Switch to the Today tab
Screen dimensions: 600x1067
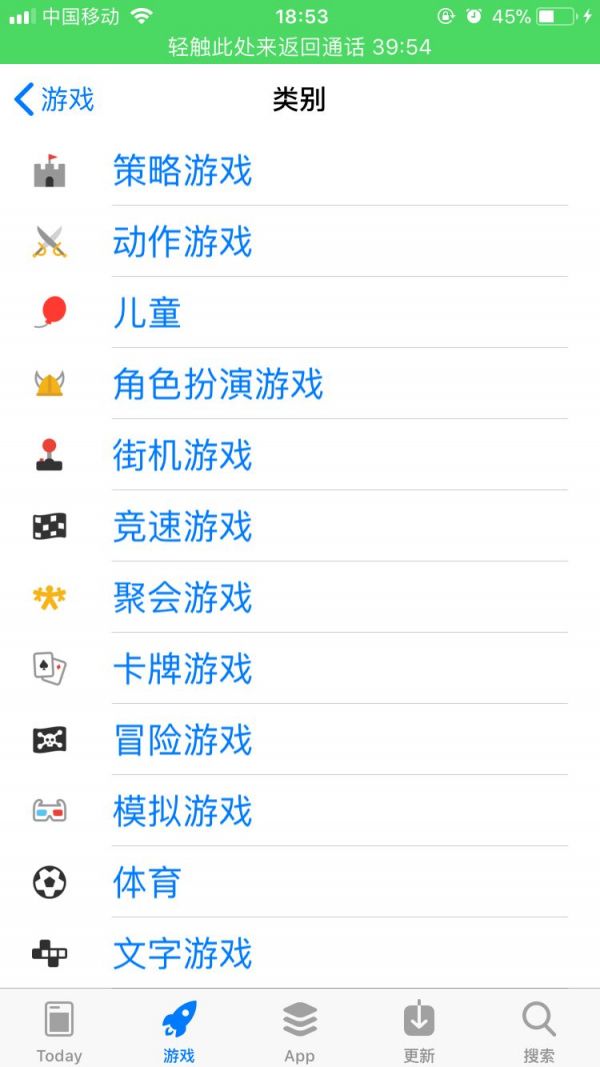59,1030
